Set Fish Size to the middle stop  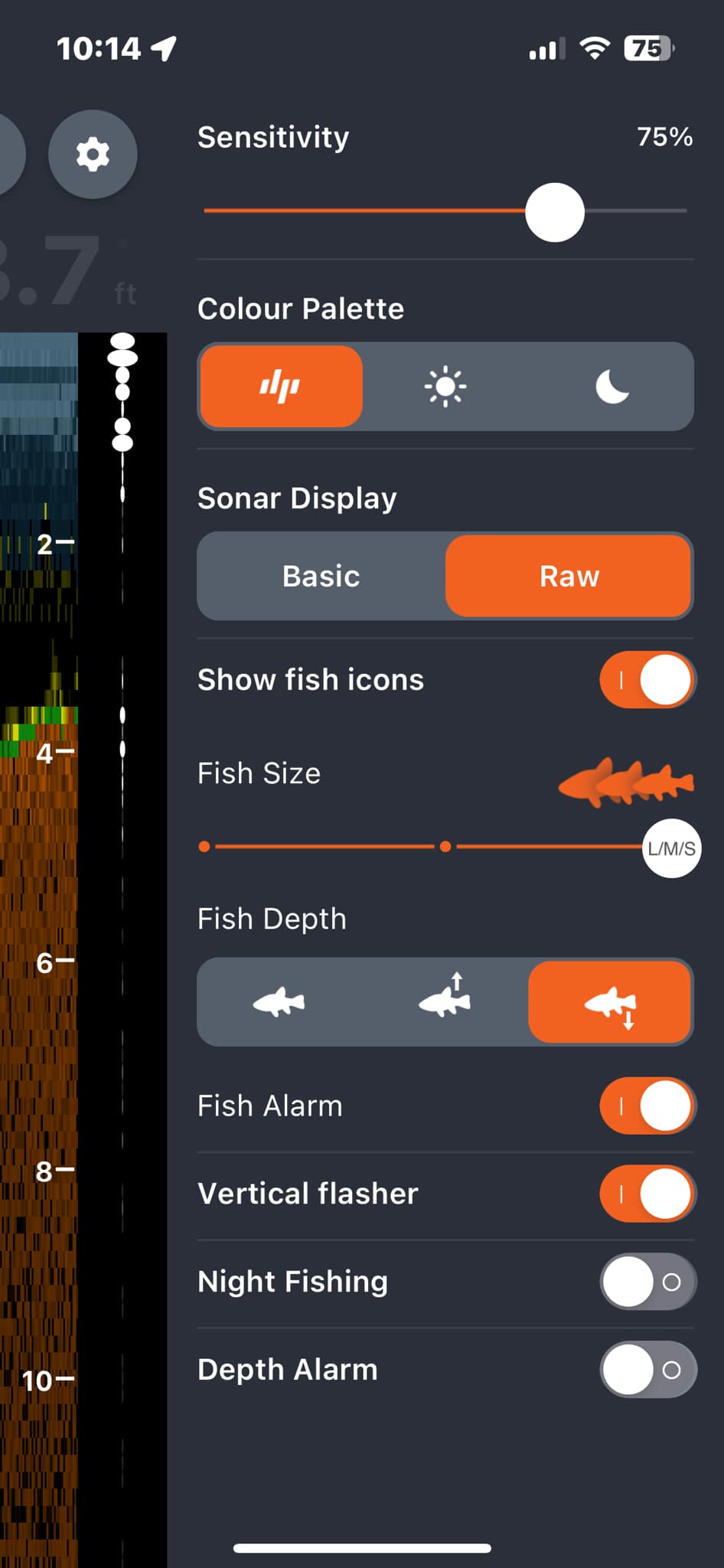pos(445,847)
